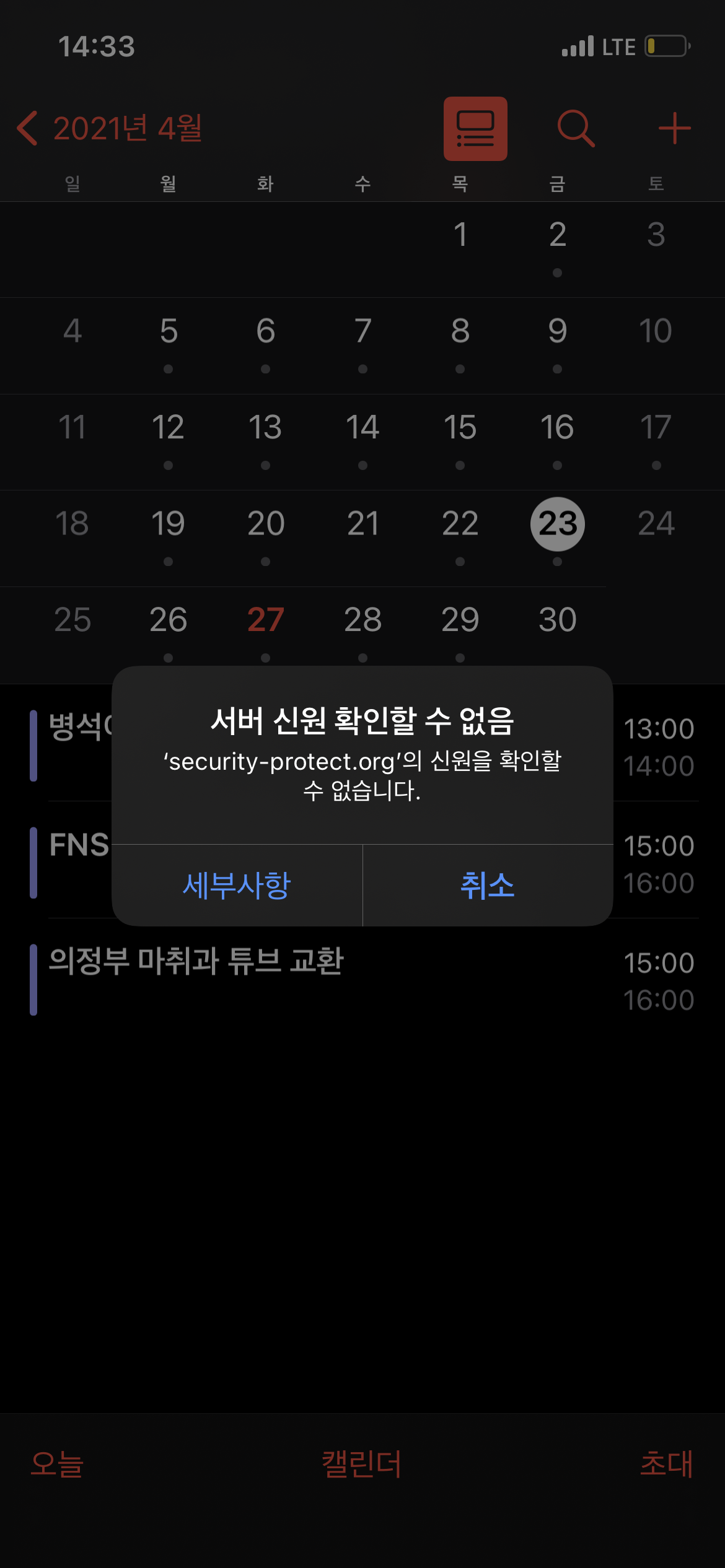Select April 9 on the calendar
This screenshot has width=725, height=1568.
pos(557,331)
